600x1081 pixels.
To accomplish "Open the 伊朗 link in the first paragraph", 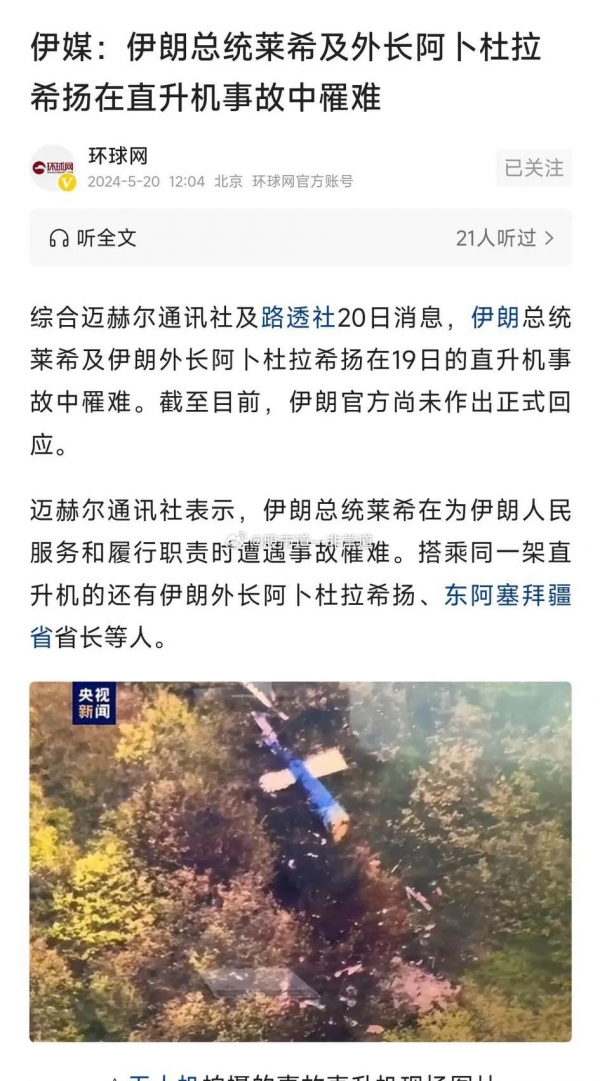I will click(x=495, y=318).
